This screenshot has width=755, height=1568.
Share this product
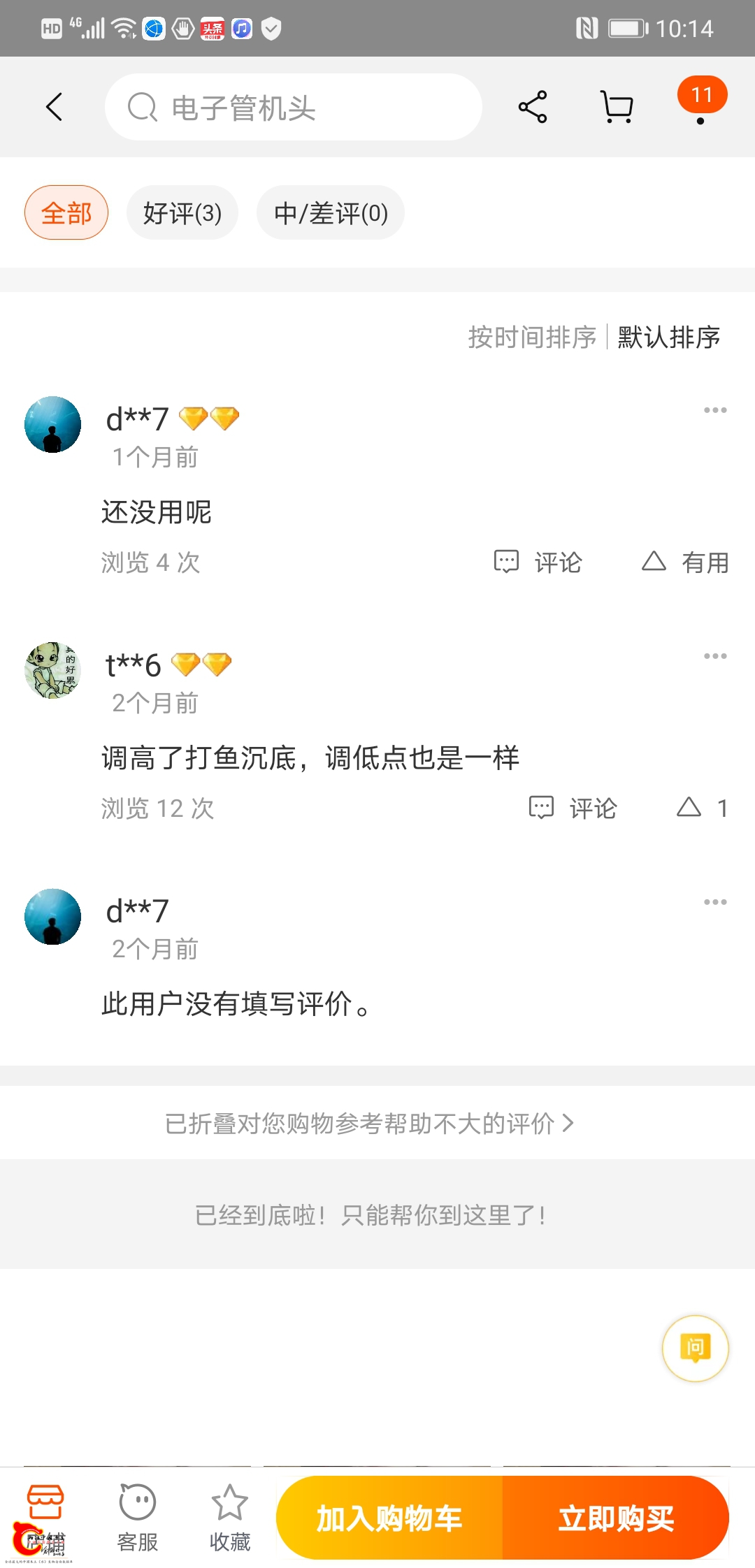tap(533, 107)
